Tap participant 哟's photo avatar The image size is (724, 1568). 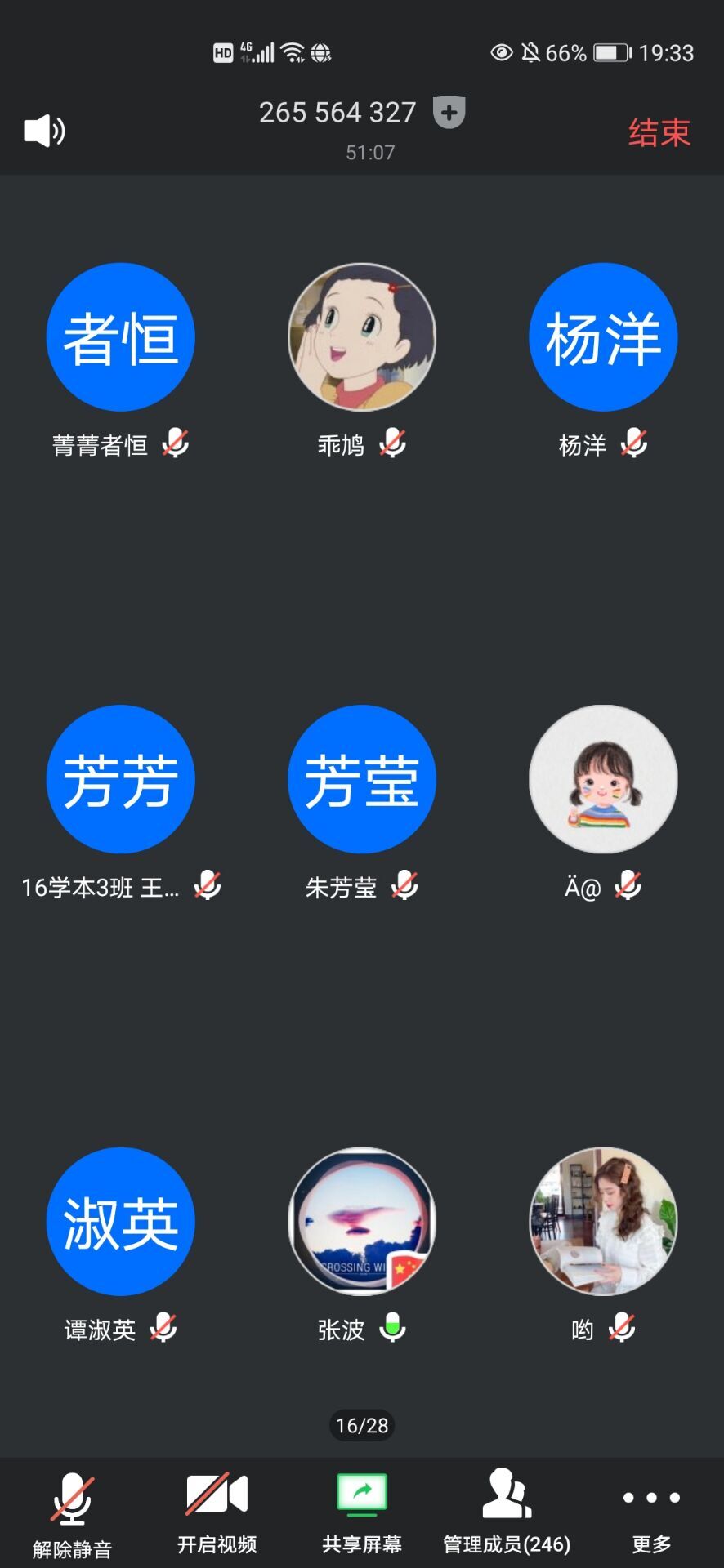tap(603, 1221)
